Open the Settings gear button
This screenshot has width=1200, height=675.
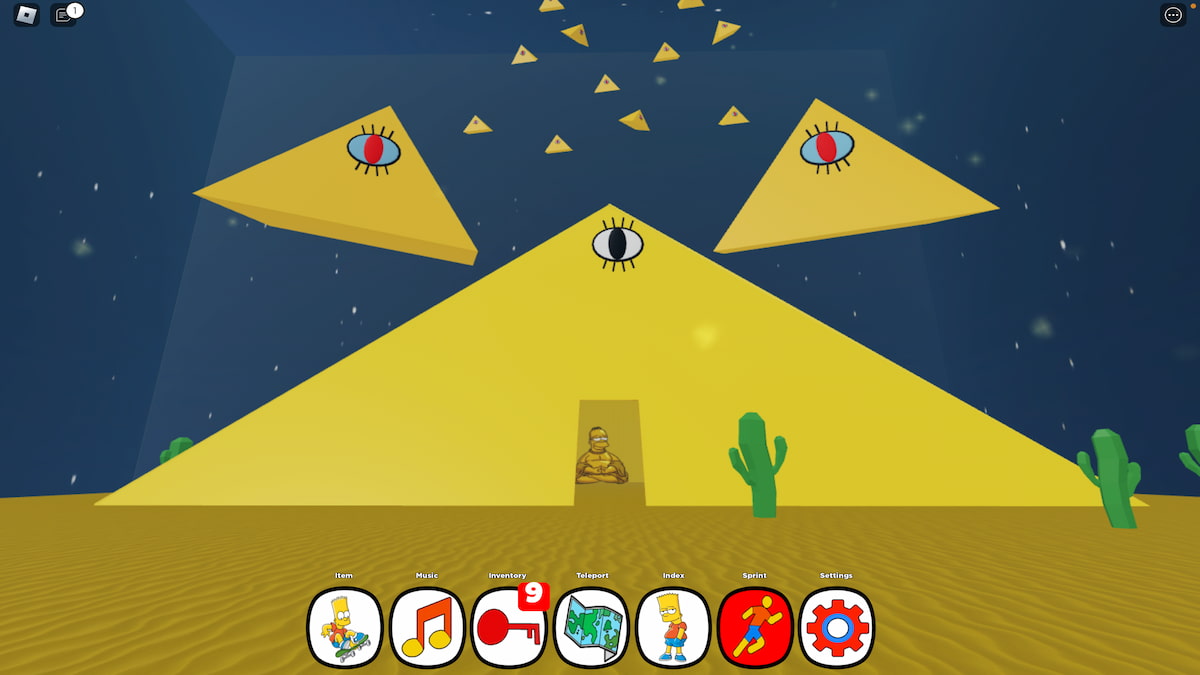[x=836, y=628]
